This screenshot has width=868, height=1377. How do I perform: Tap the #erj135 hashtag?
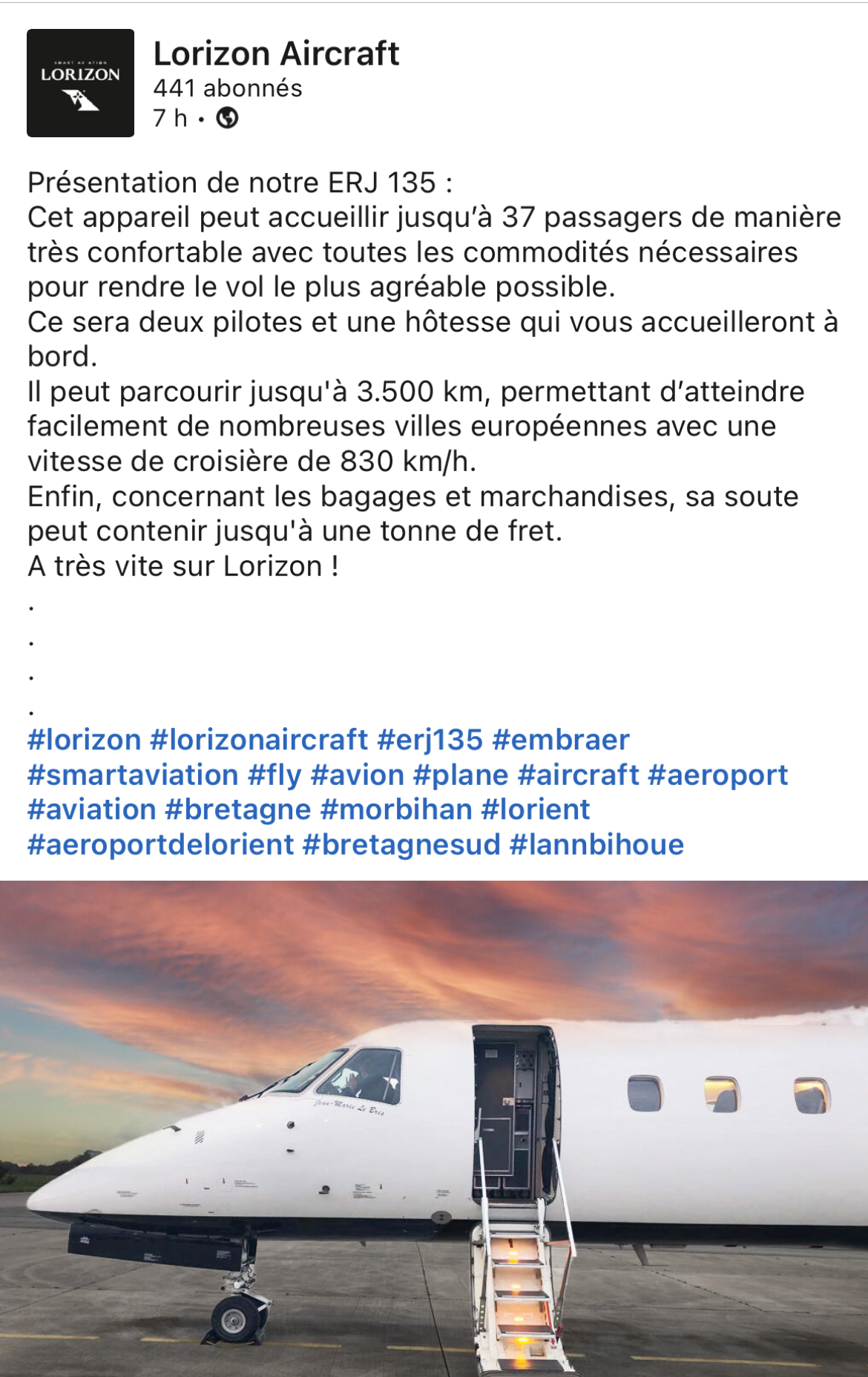tap(430, 740)
